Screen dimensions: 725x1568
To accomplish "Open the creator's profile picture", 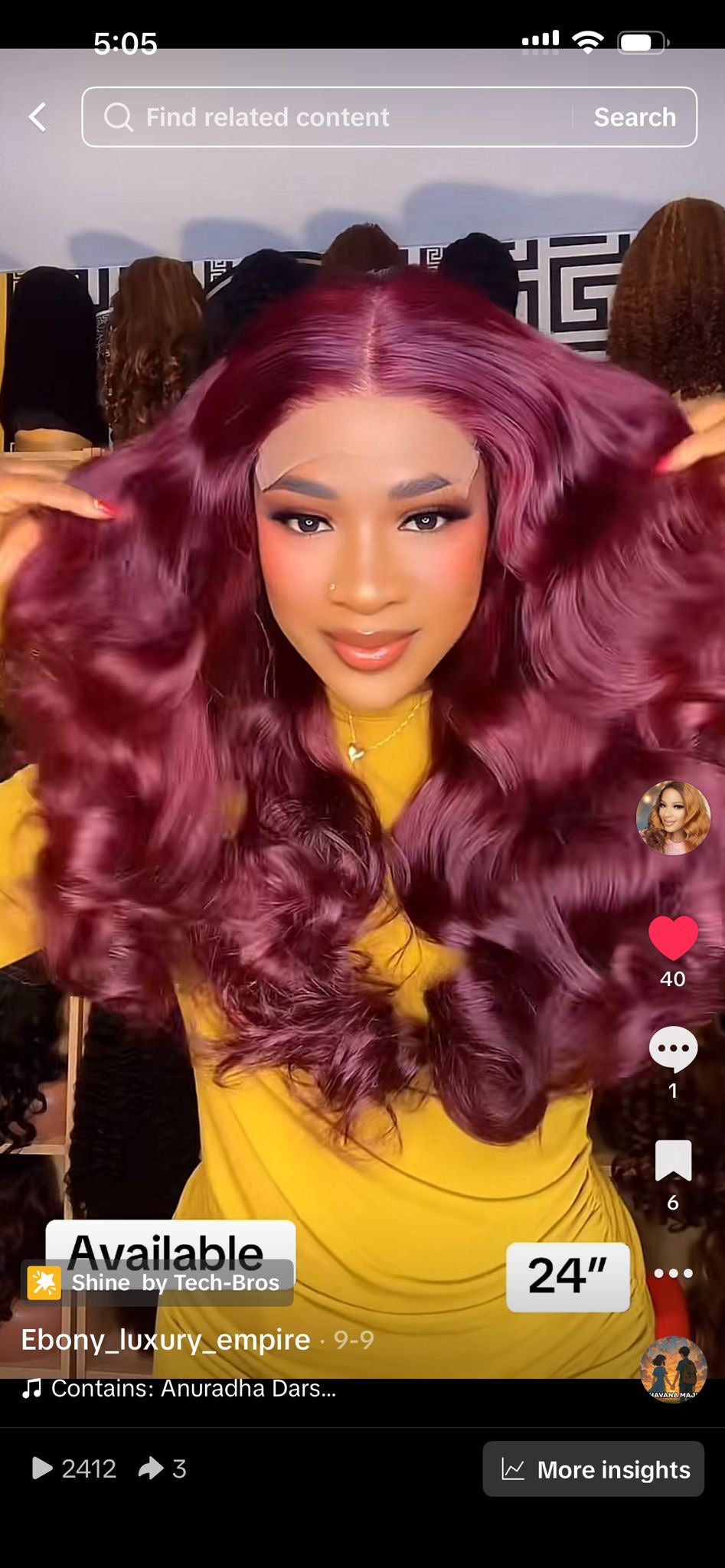I will 673,818.
